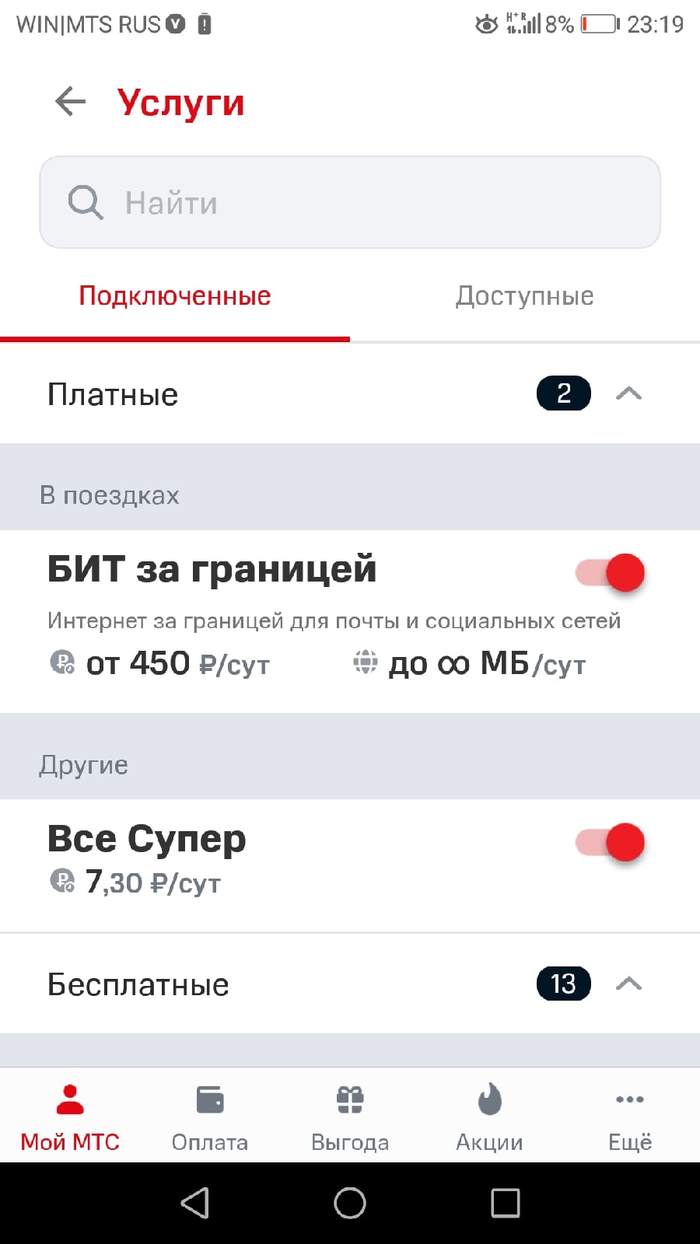Tap the system home button

pos(350,1203)
